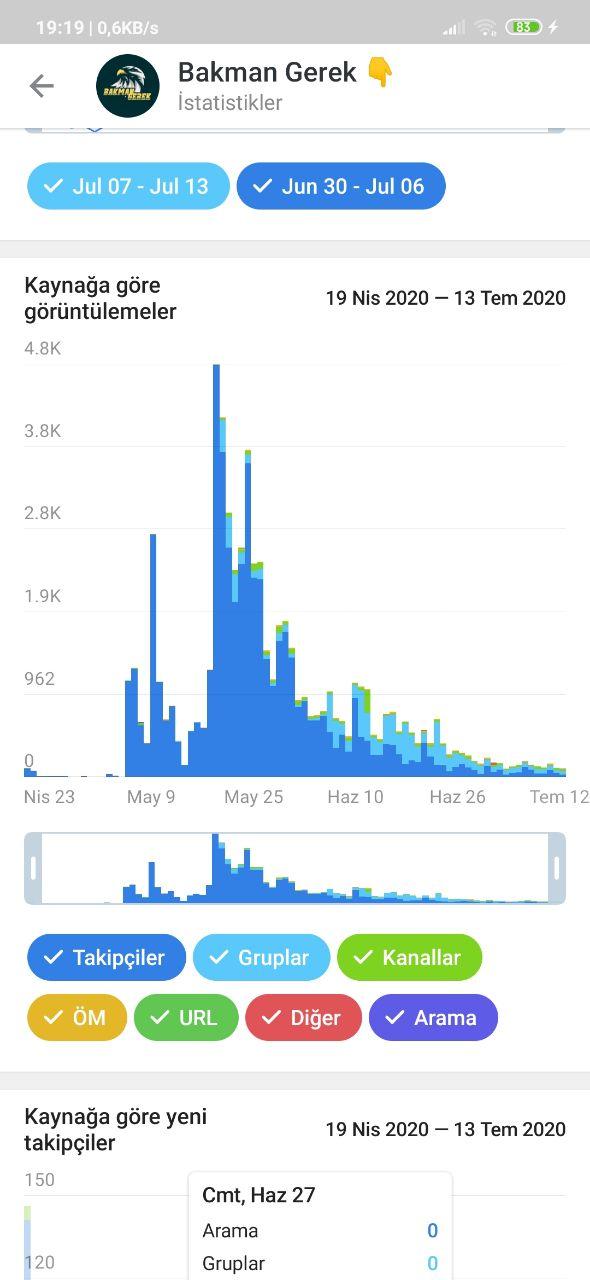Viewport: 590px width, 1280px height.
Task: Turn off the Arama chip
Action: 433,1018
